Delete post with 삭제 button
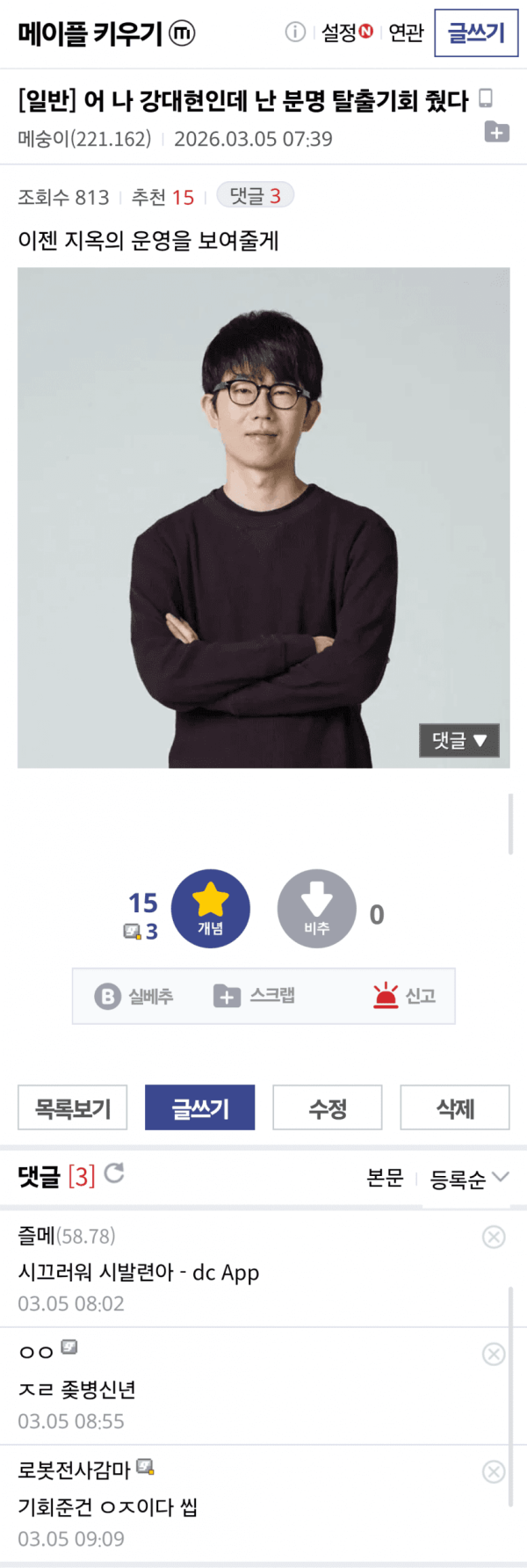 pyautogui.click(x=455, y=1107)
